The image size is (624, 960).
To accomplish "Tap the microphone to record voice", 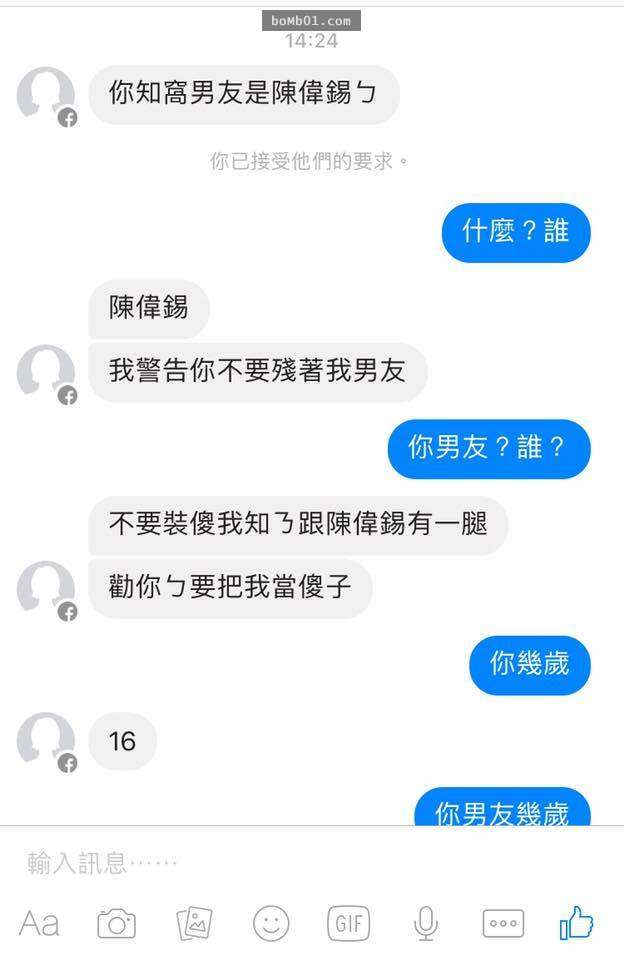I will (x=426, y=923).
